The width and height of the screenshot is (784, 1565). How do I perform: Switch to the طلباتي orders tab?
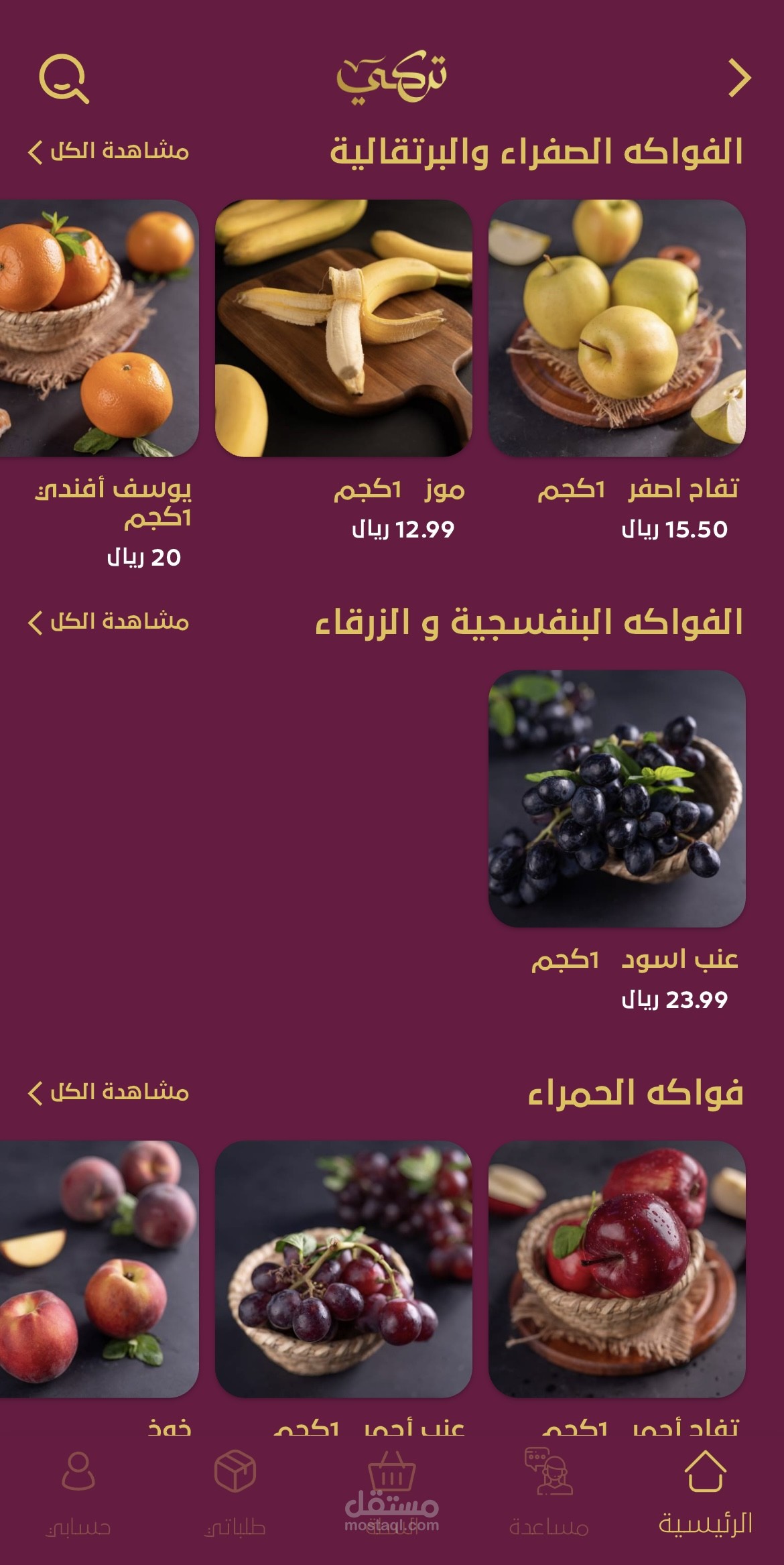pyautogui.click(x=235, y=1492)
